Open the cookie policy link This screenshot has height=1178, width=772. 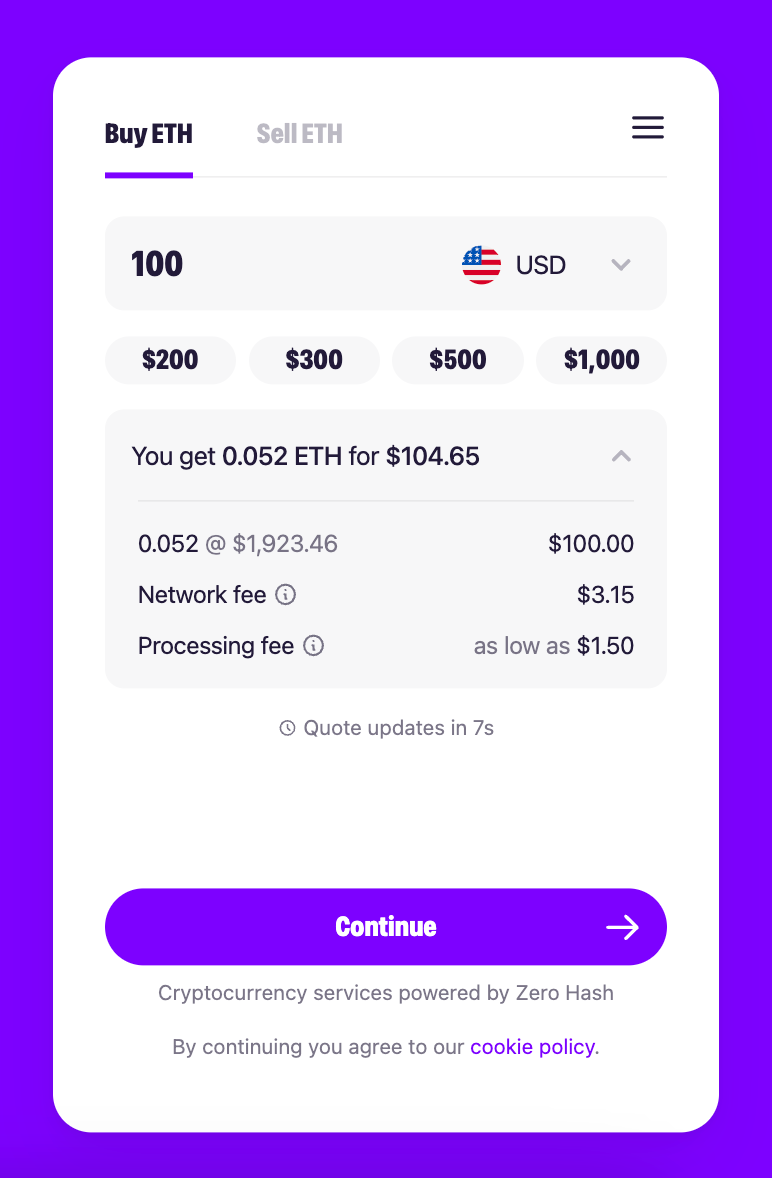point(532,1047)
